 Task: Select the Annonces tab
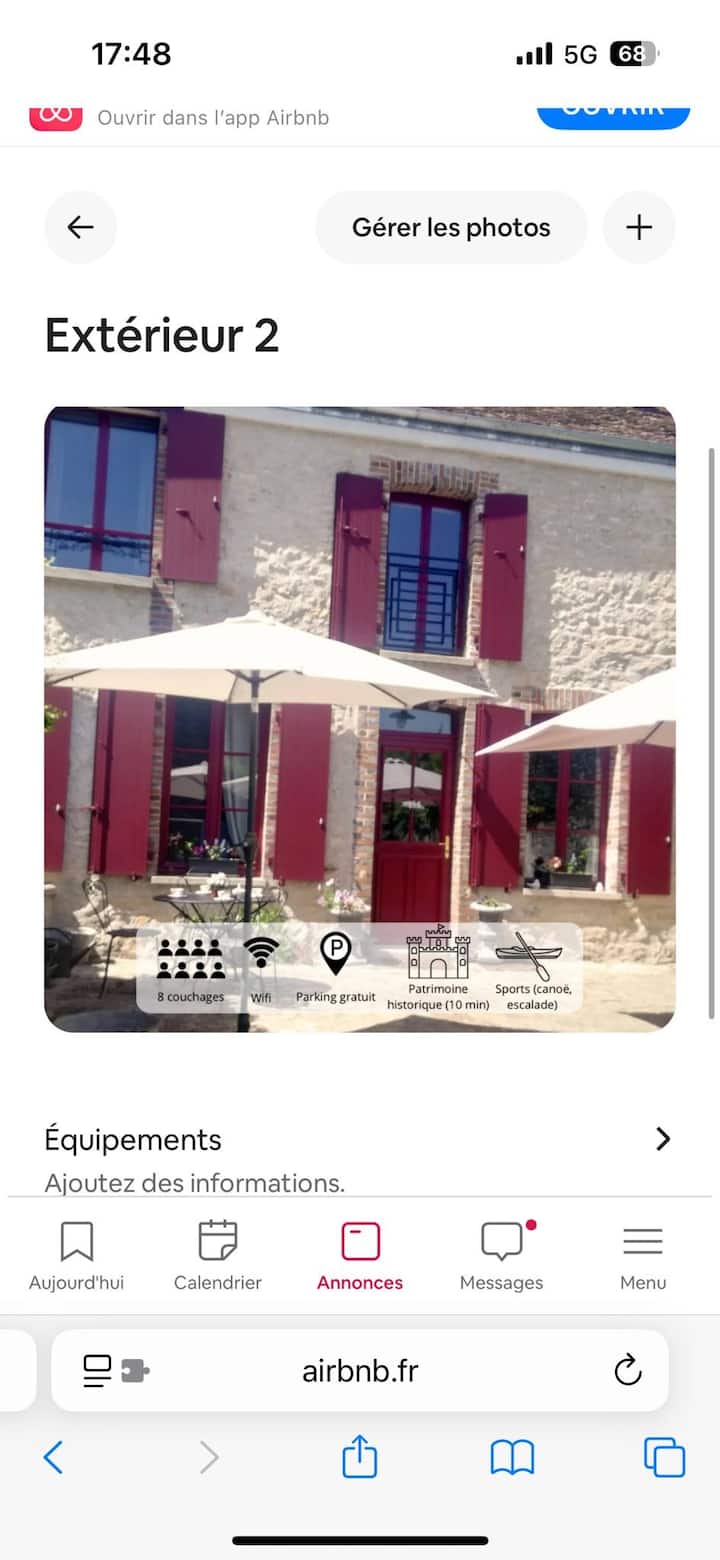[360, 1256]
